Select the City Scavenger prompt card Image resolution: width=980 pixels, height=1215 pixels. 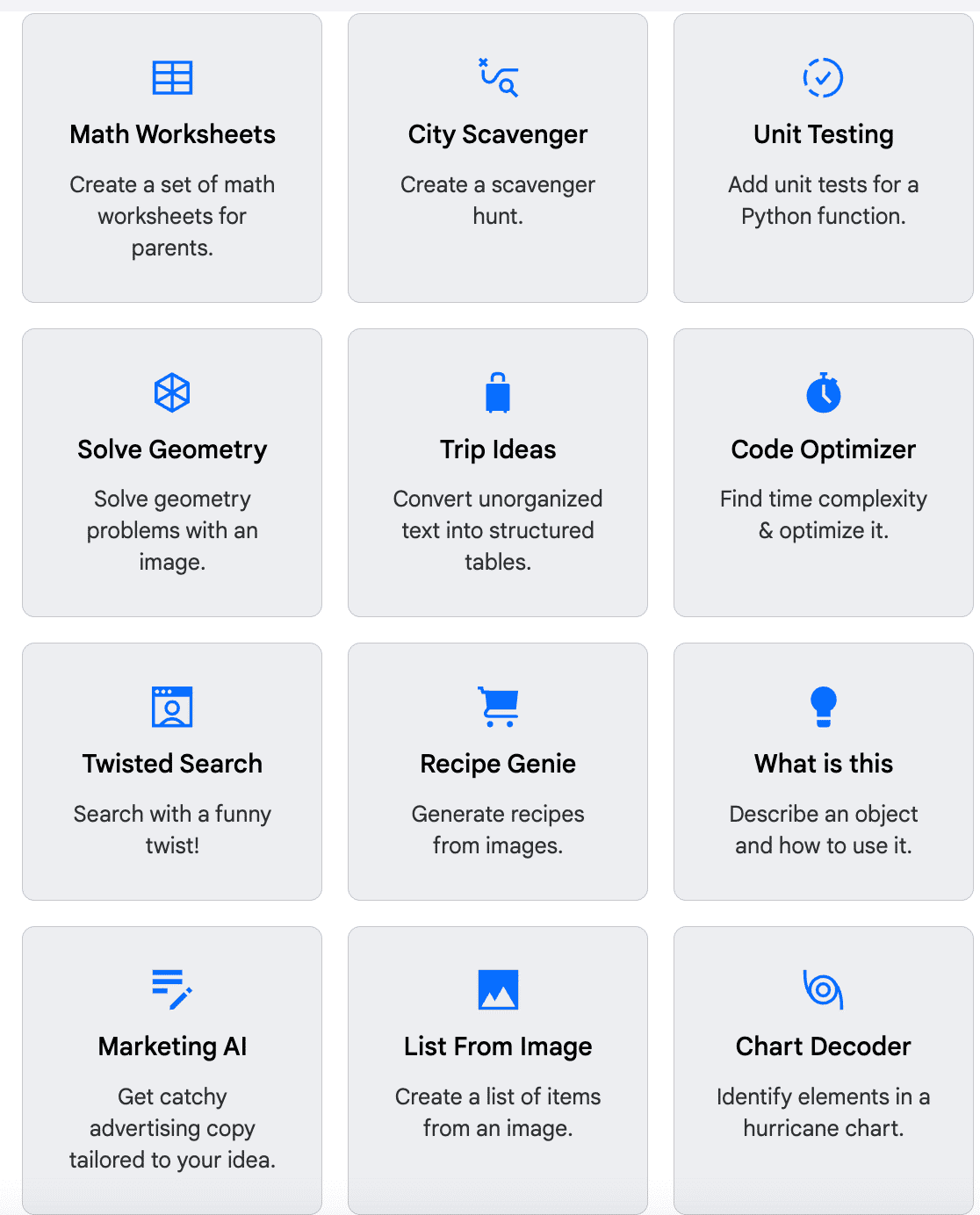point(498,158)
